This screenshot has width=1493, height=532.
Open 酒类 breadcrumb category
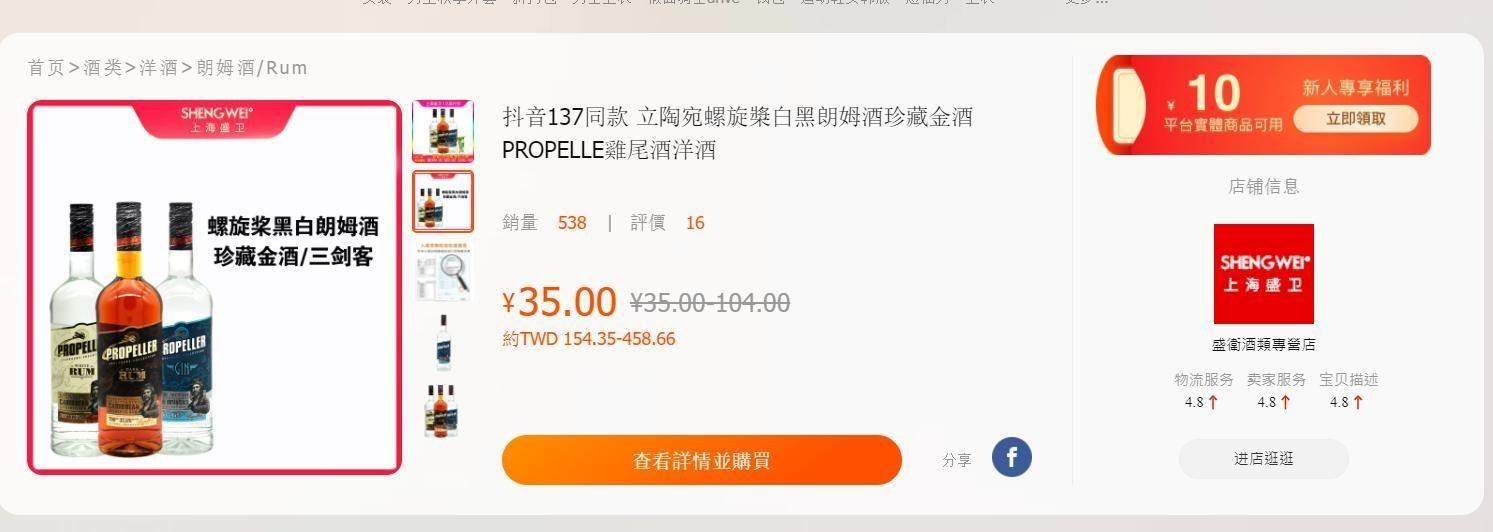coord(102,68)
